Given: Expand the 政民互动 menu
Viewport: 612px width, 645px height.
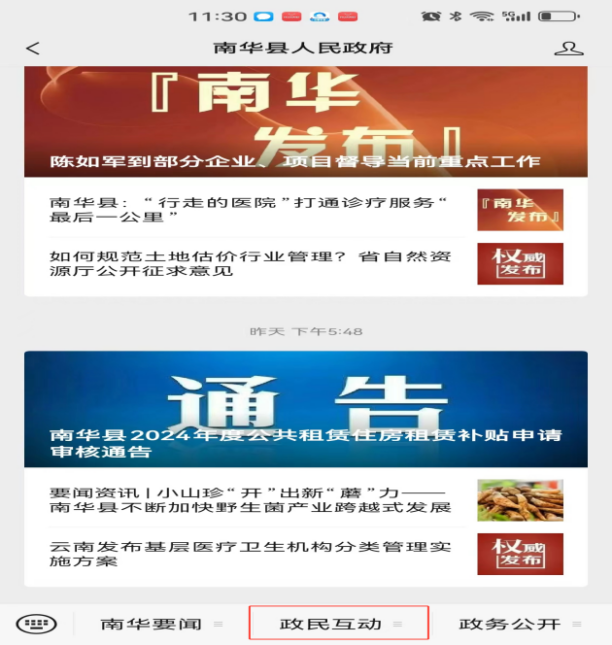Looking at the screenshot, I should coord(340,624).
